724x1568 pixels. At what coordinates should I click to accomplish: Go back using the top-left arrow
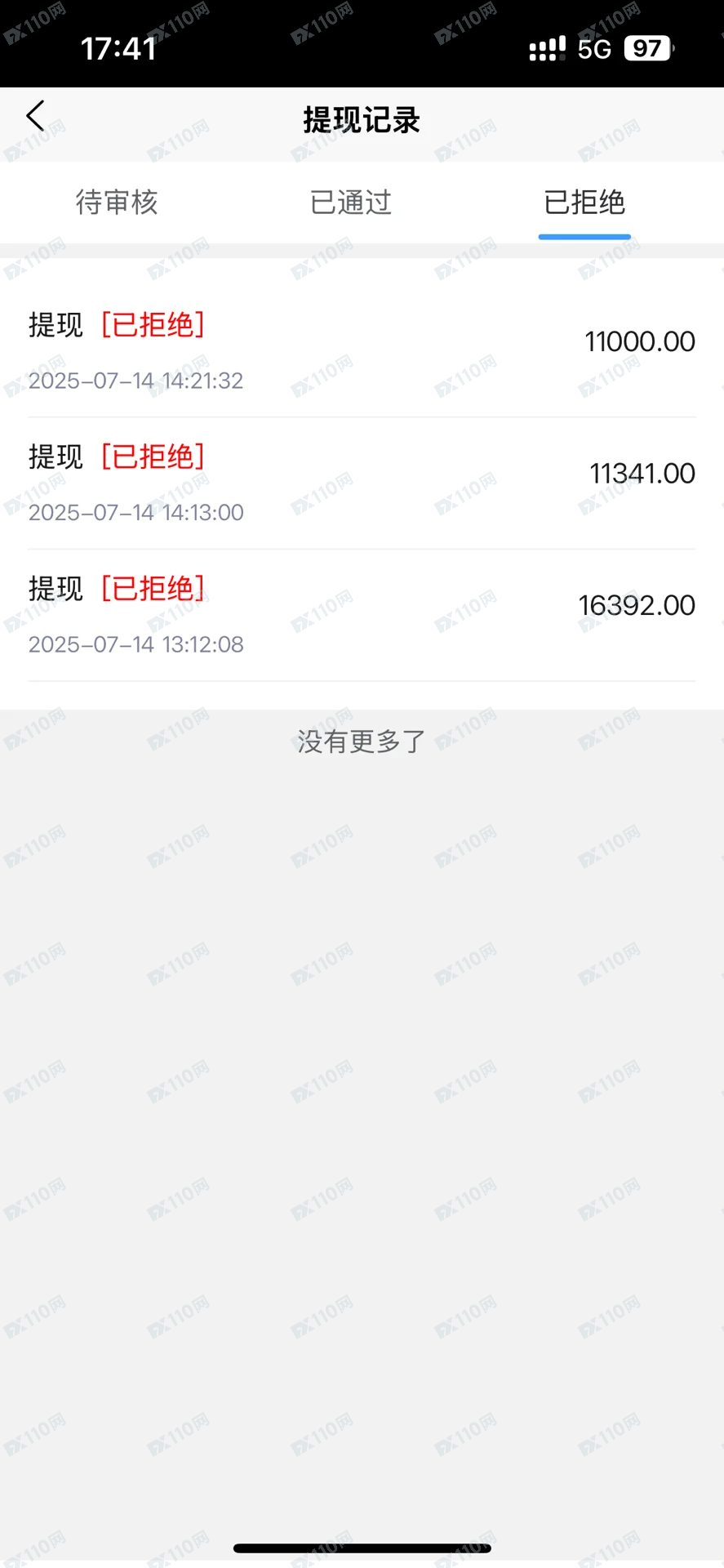[35, 117]
